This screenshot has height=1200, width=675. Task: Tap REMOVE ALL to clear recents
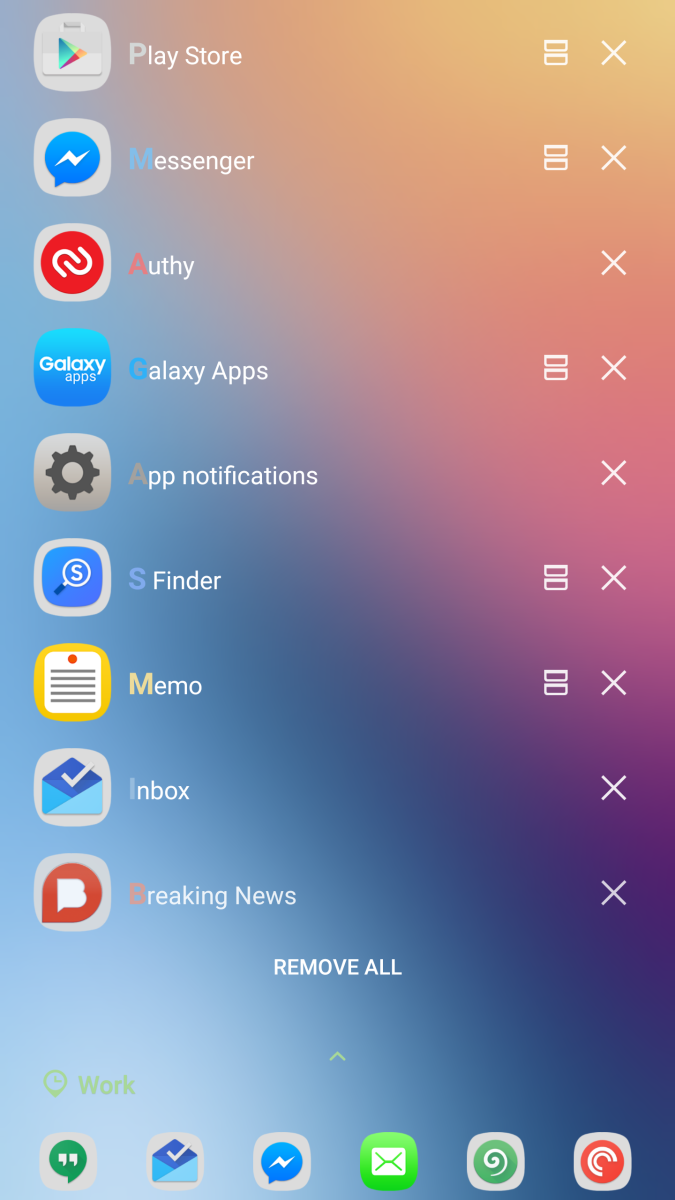[338, 967]
